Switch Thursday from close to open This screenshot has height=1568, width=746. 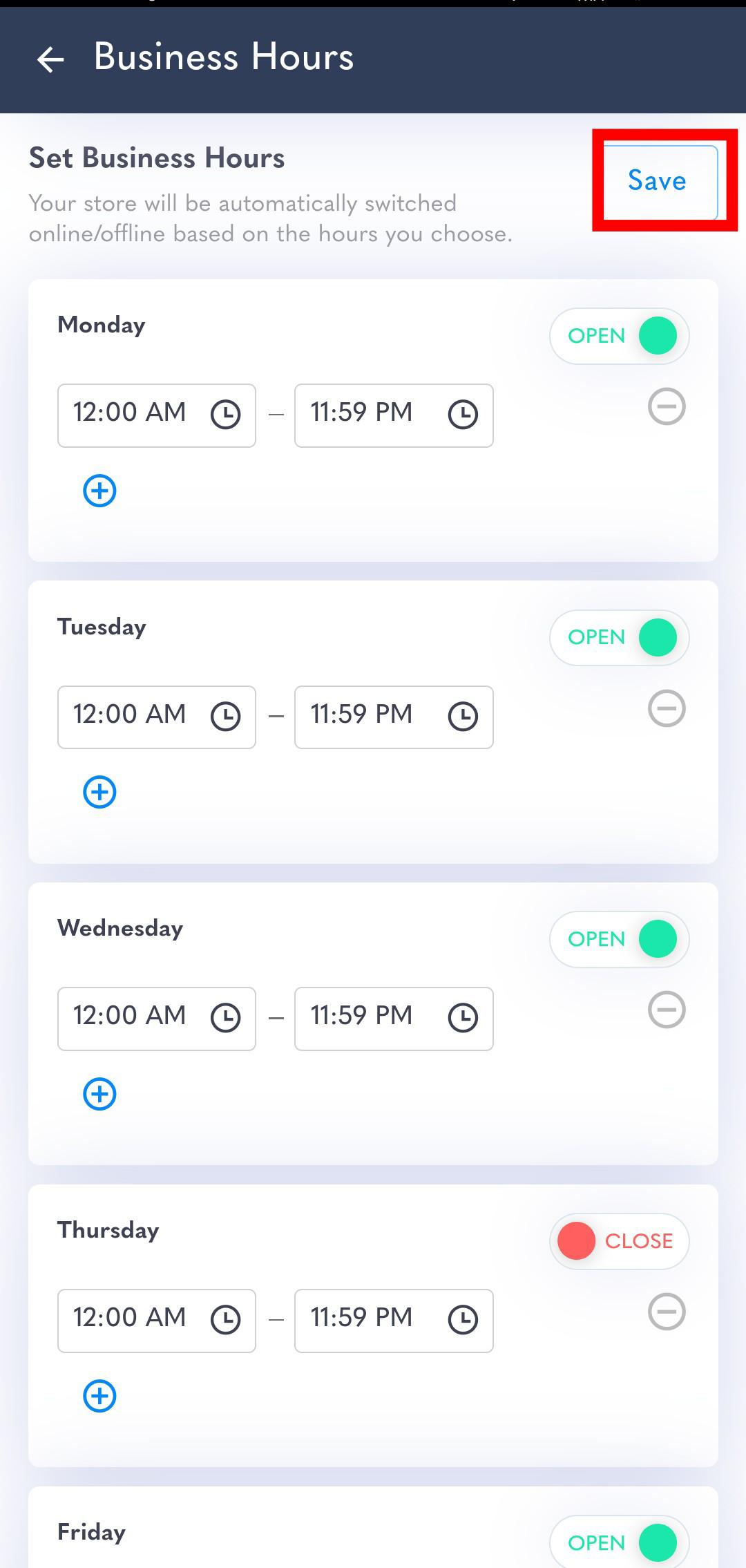pyautogui.click(x=620, y=1241)
